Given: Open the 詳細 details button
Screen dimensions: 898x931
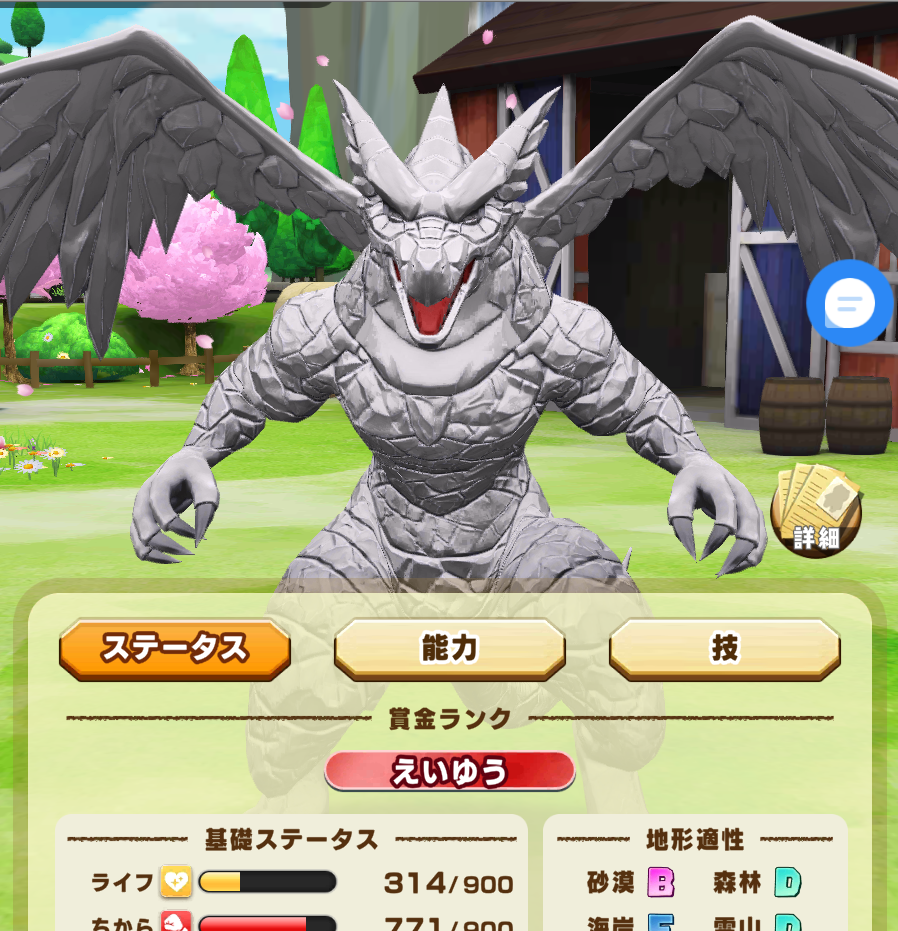Looking at the screenshot, I should click(816, 512).
